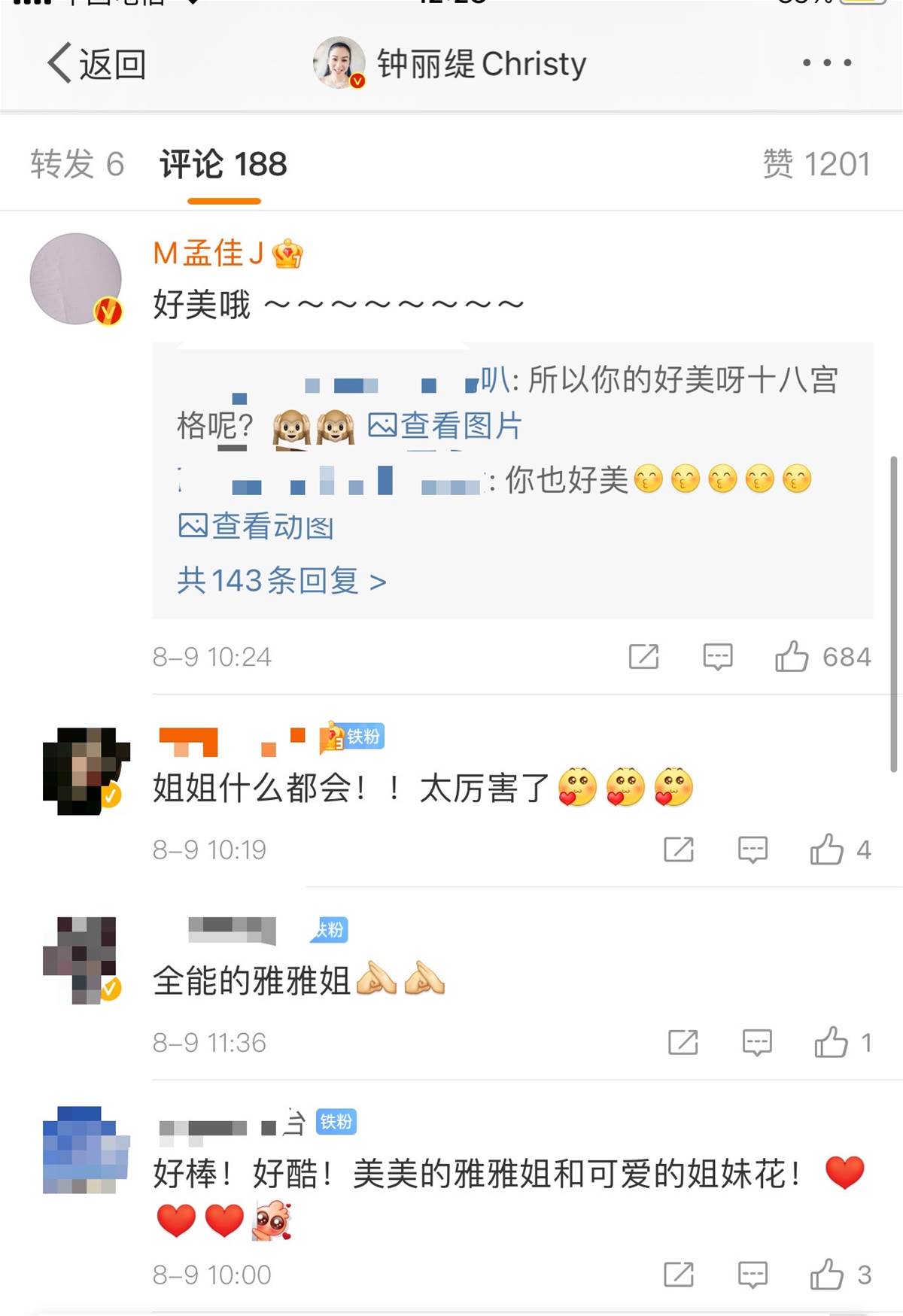This screenshot has height=1316, width=903.
Task: Switch to 评论 188 tab
Action: pyautogui.click(x=223, y=164)
